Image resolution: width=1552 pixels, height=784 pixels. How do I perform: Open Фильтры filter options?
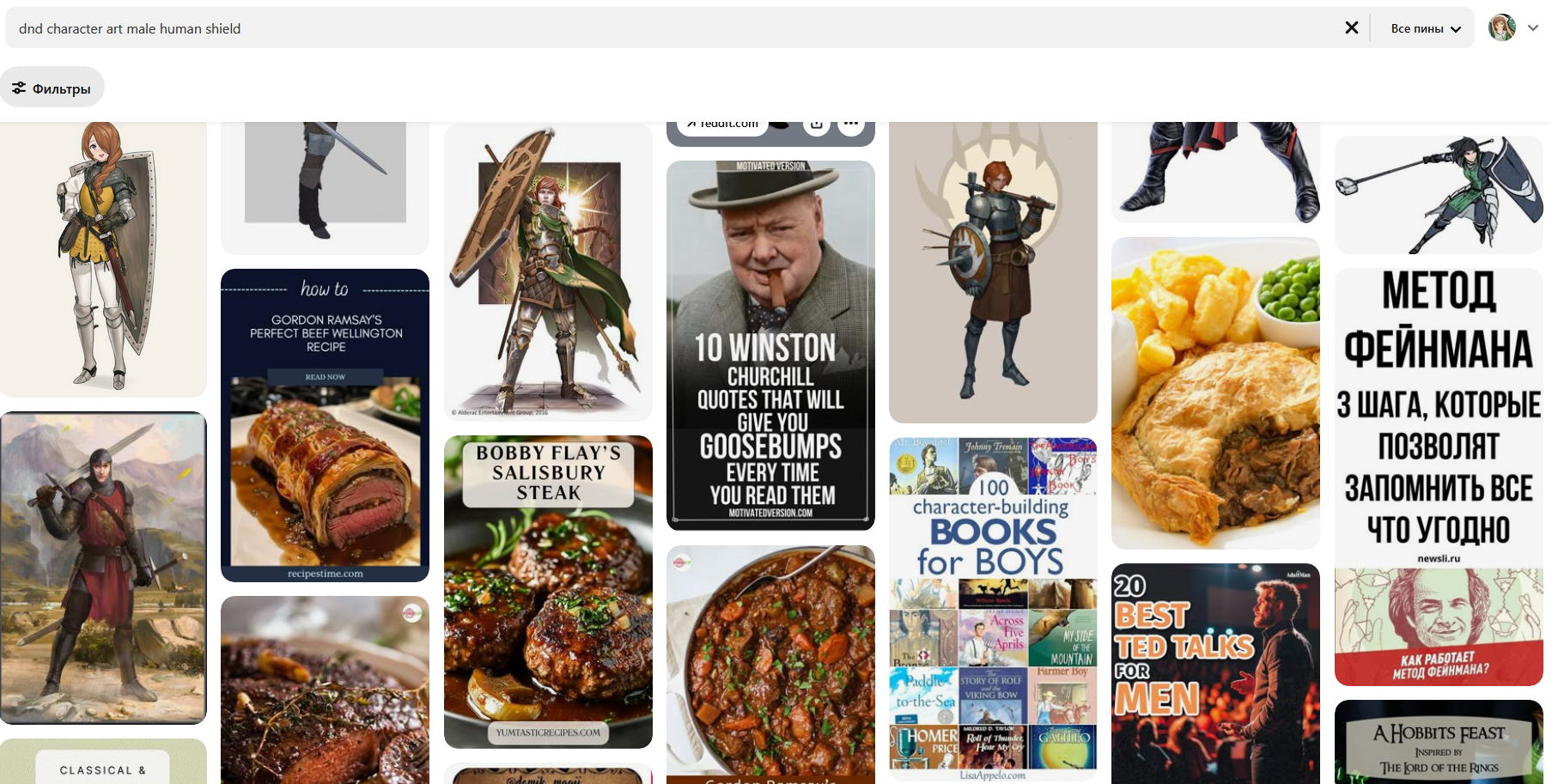(x=52, y=88)
